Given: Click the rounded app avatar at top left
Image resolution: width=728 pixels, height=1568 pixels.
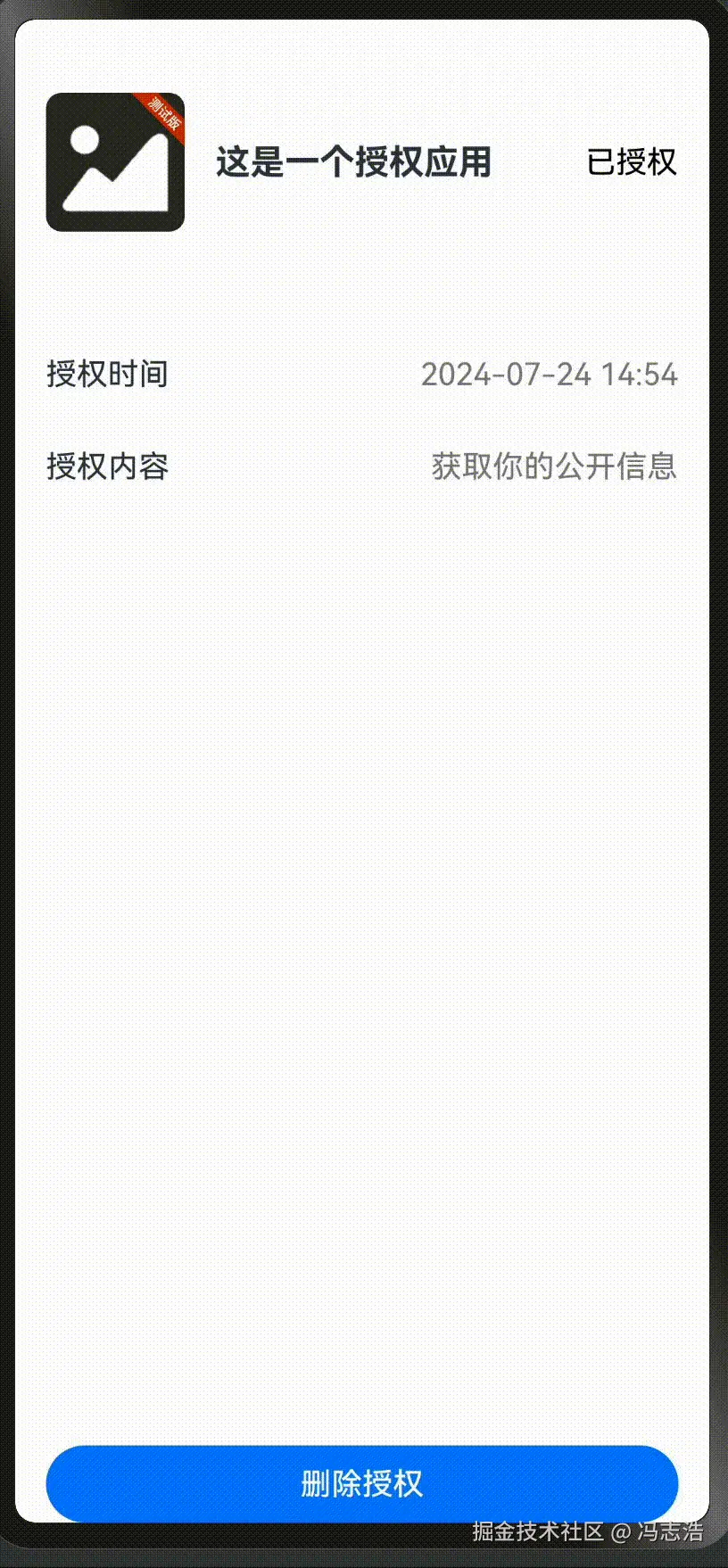Looking at the screenshot, I should pos(114,162).
